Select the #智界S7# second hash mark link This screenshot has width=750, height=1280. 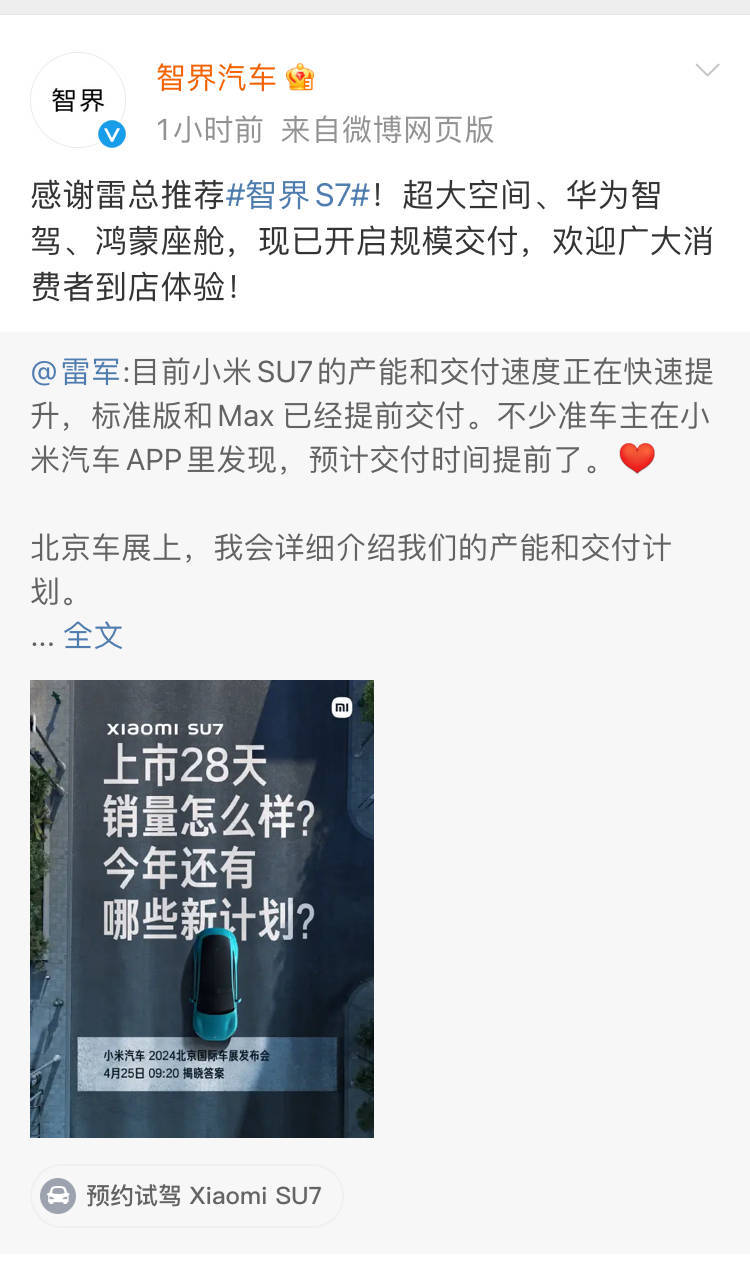tap(358, 196)
